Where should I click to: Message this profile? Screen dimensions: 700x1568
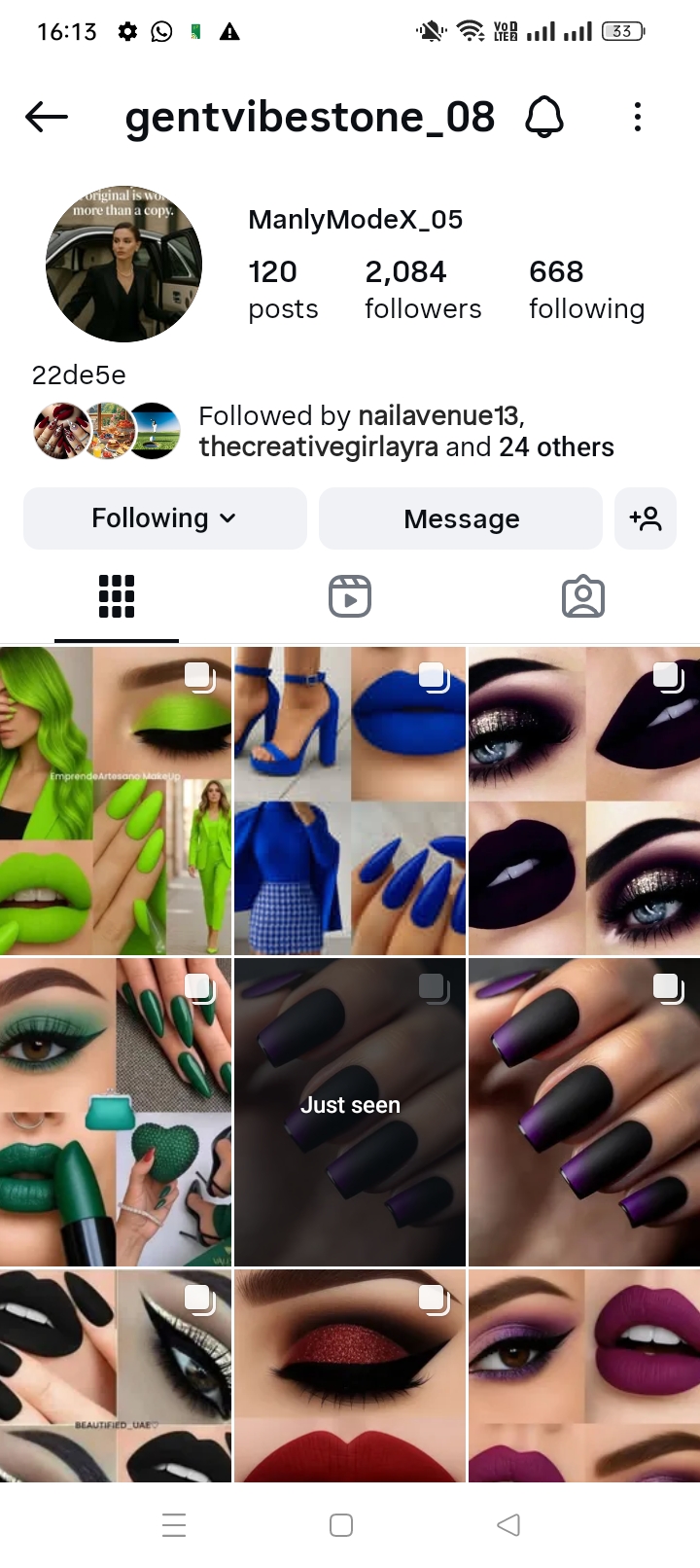pyautogui.click(x=461, y=518)
